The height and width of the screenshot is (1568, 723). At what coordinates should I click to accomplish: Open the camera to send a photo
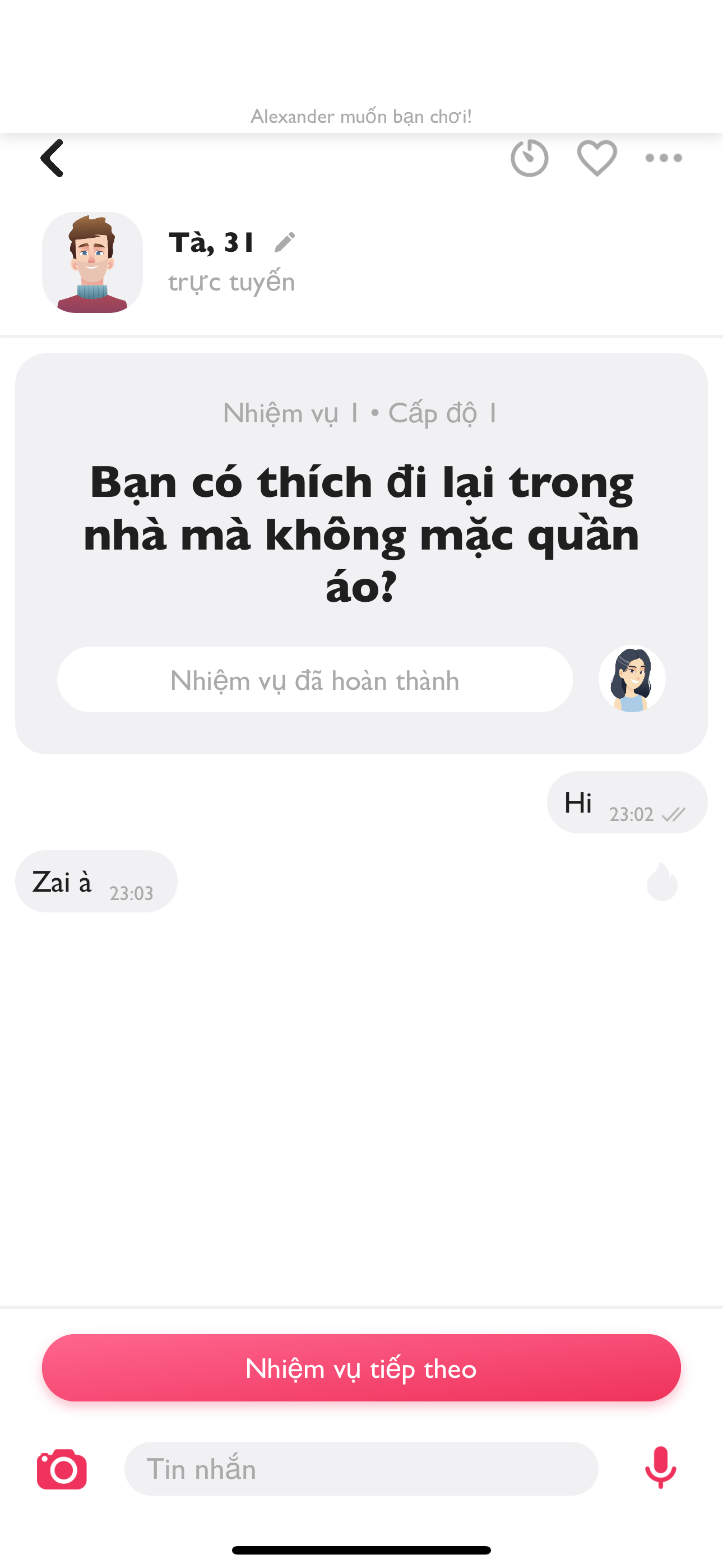tap(62, 1469)
